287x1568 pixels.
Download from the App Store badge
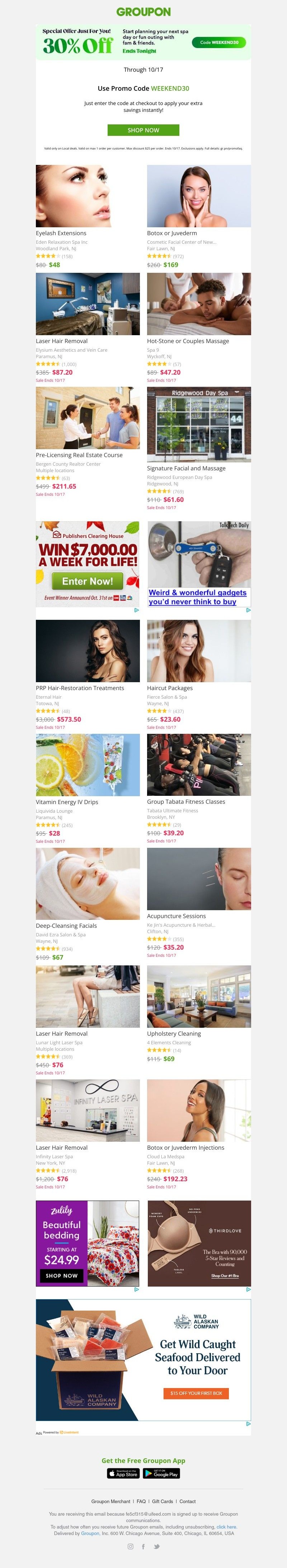click(x=124, y=1473)
